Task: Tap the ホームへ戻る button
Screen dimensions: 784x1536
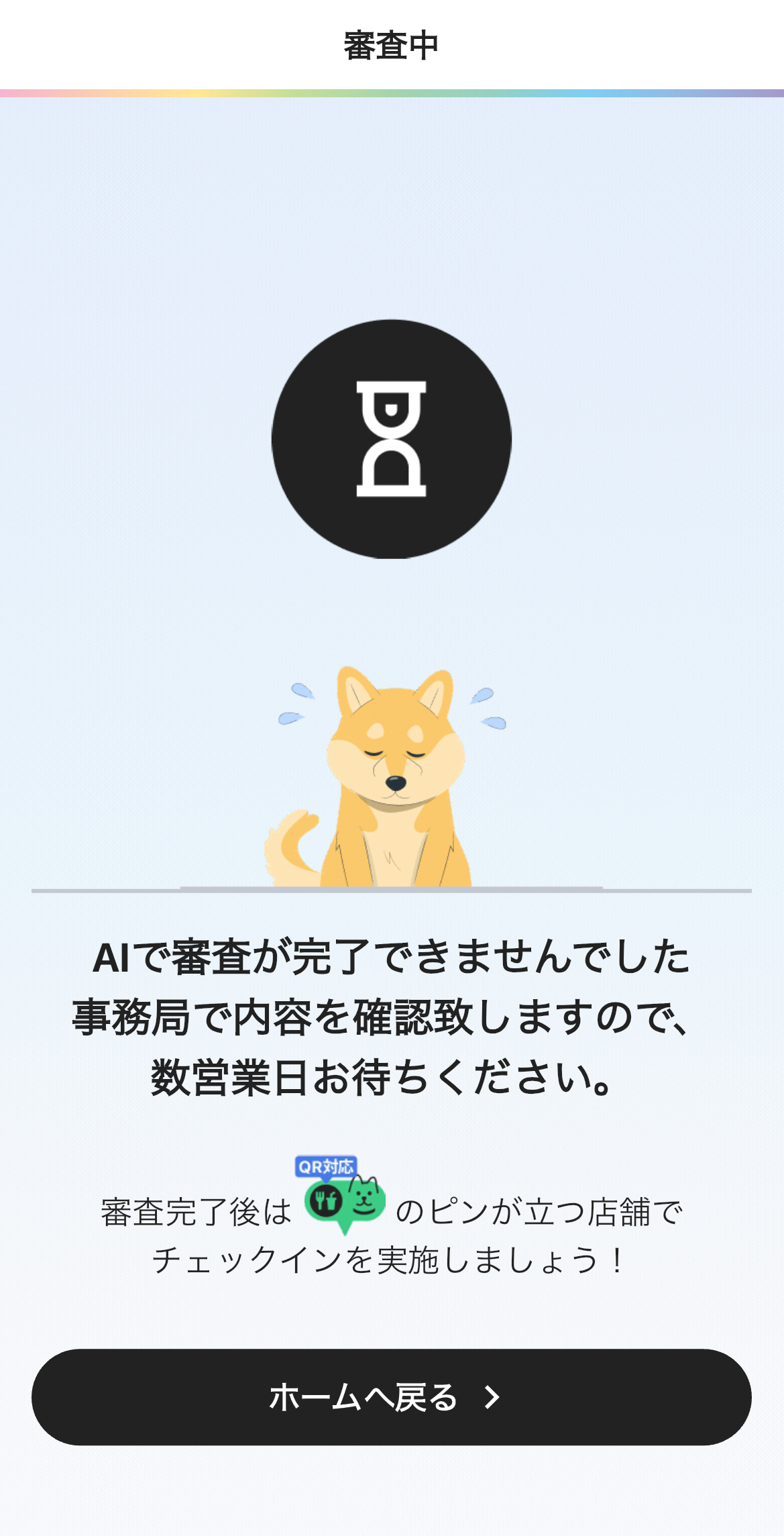Action: coord(392,1397)
